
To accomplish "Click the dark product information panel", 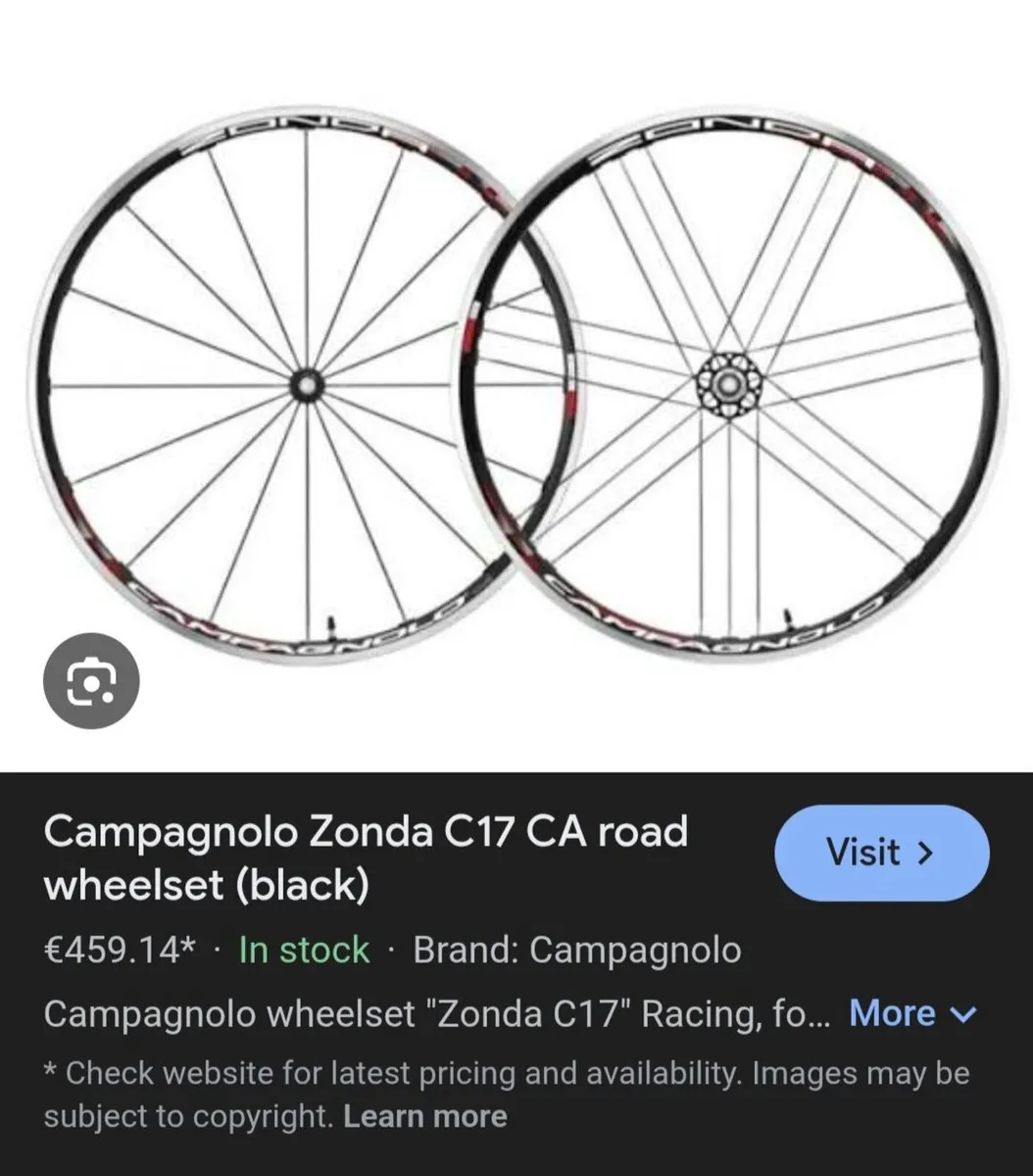I will (x=516, y=970).
